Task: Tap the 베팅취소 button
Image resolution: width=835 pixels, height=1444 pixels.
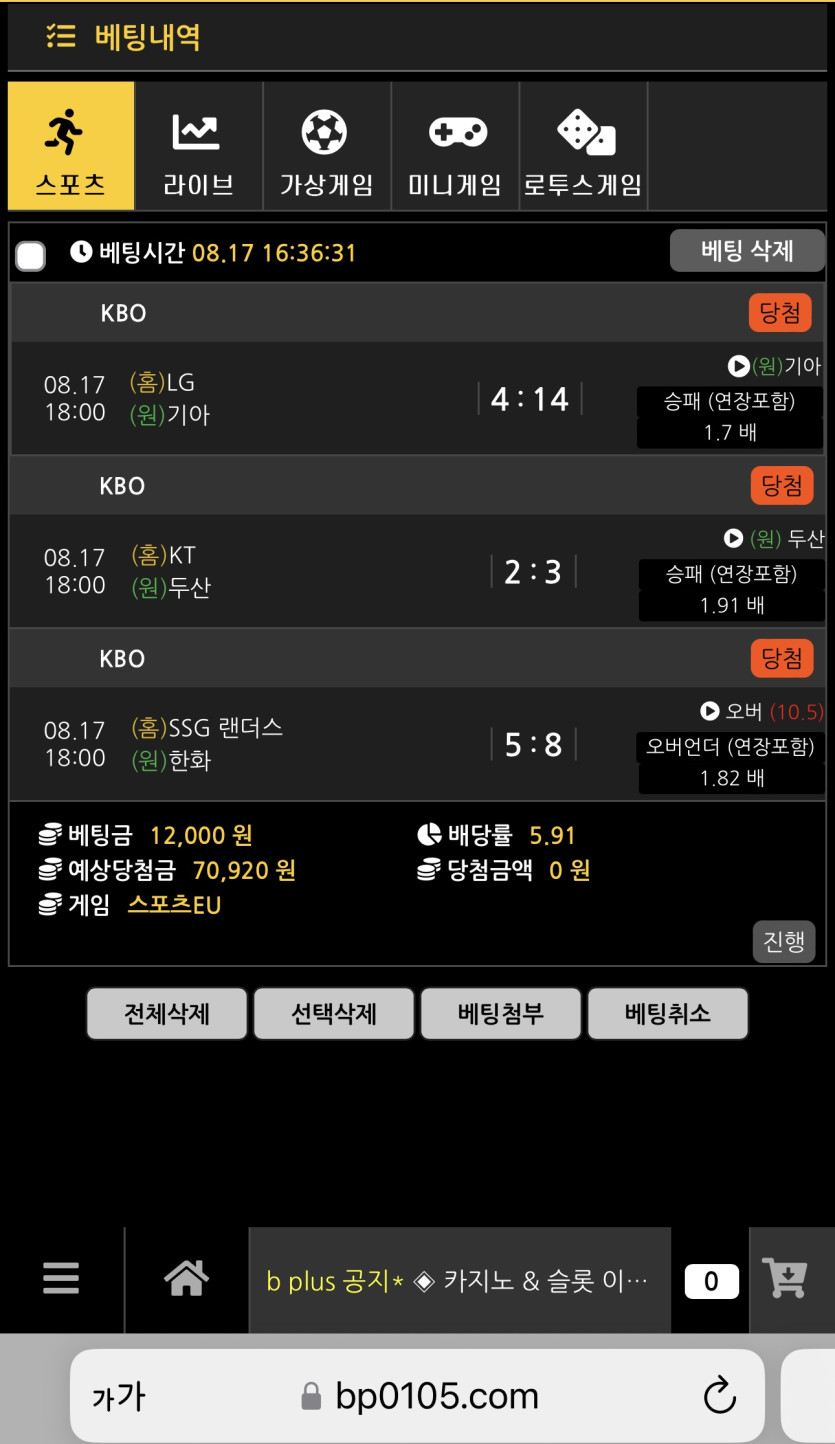Action: 667,1013
